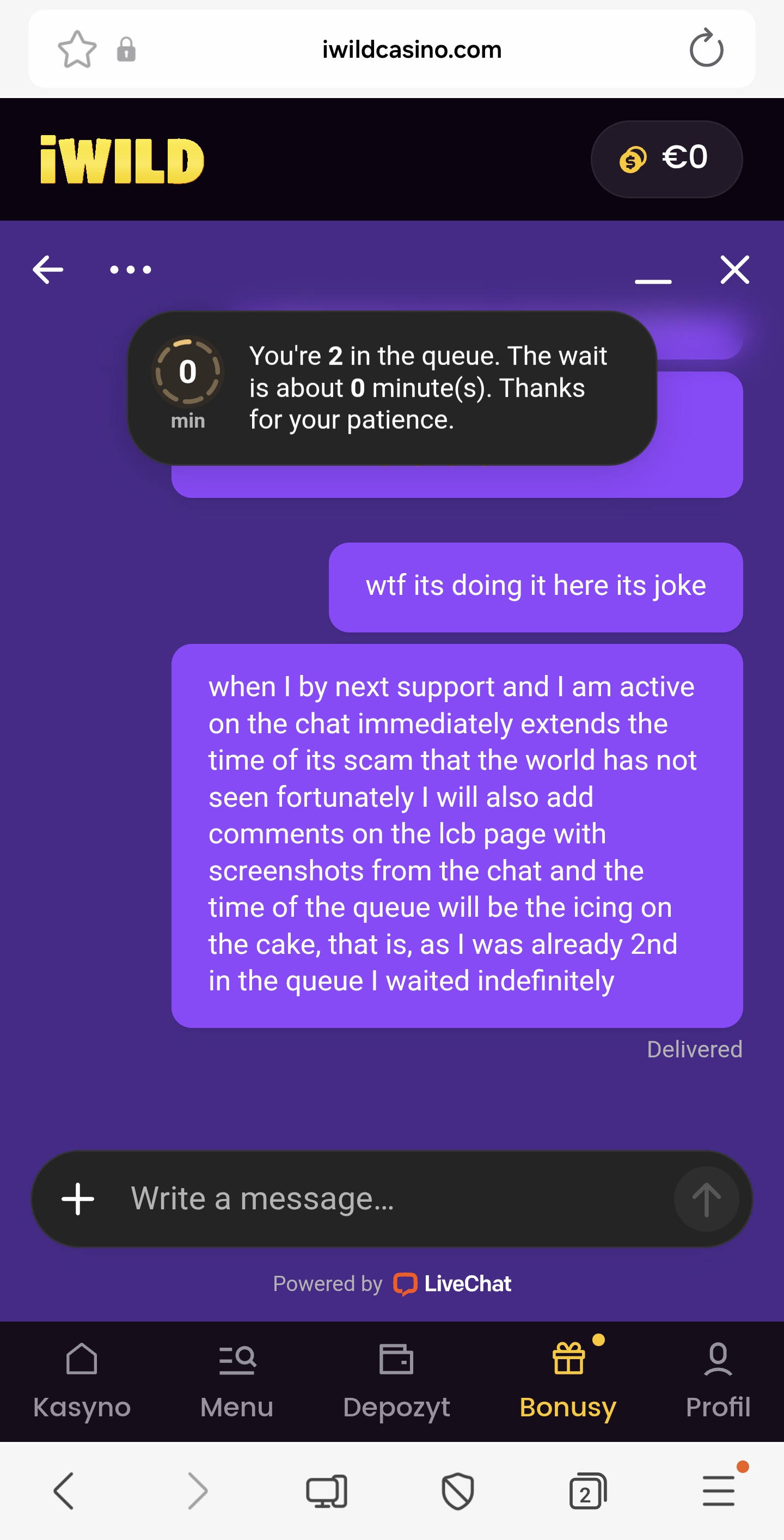Reload the page in the browser
This screenshot has width=784, height=1540.
(x=706, y=48)
